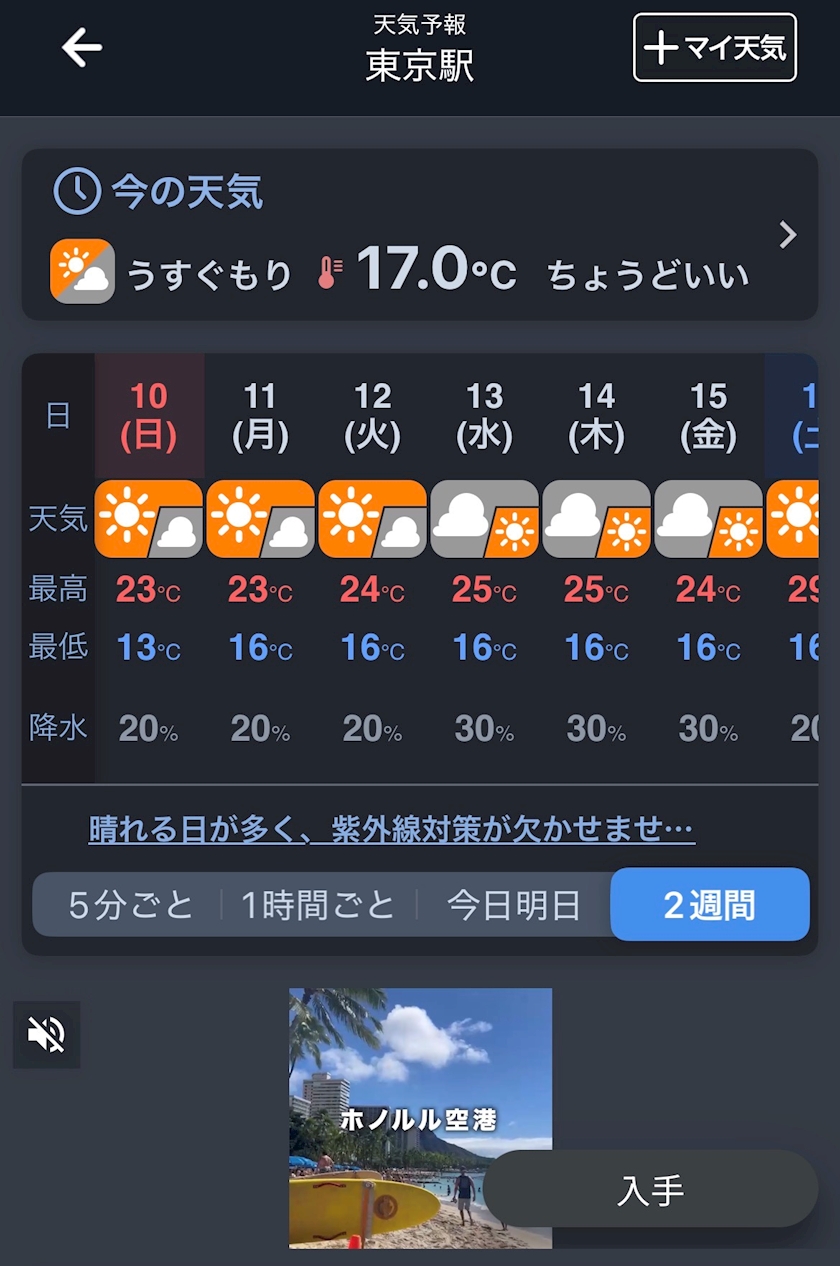Go back using the arrow icon

[81, 47]
